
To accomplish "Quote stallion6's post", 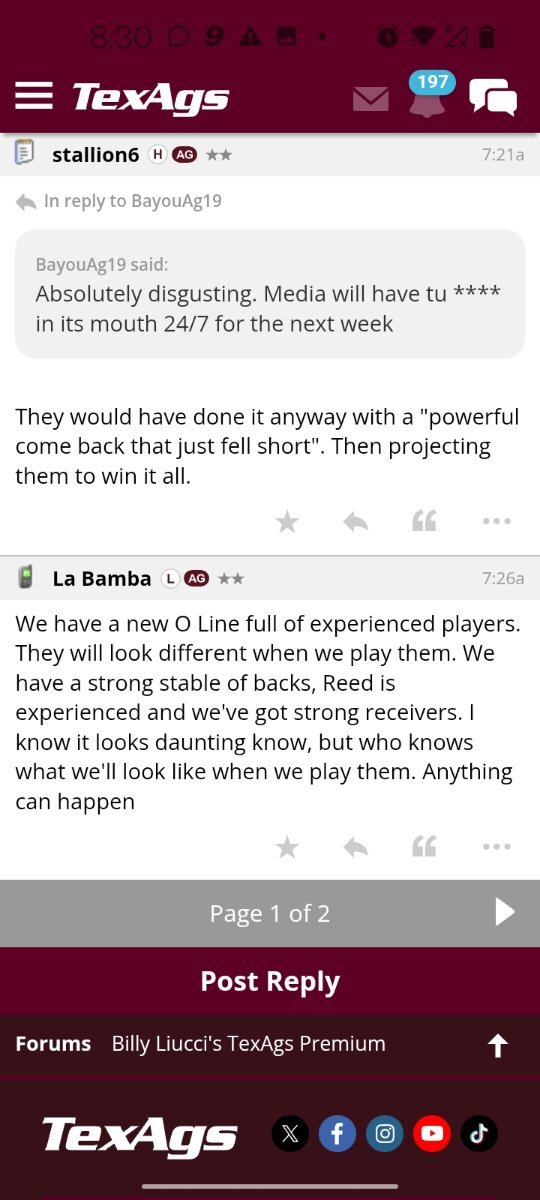I will click(424, 521).
